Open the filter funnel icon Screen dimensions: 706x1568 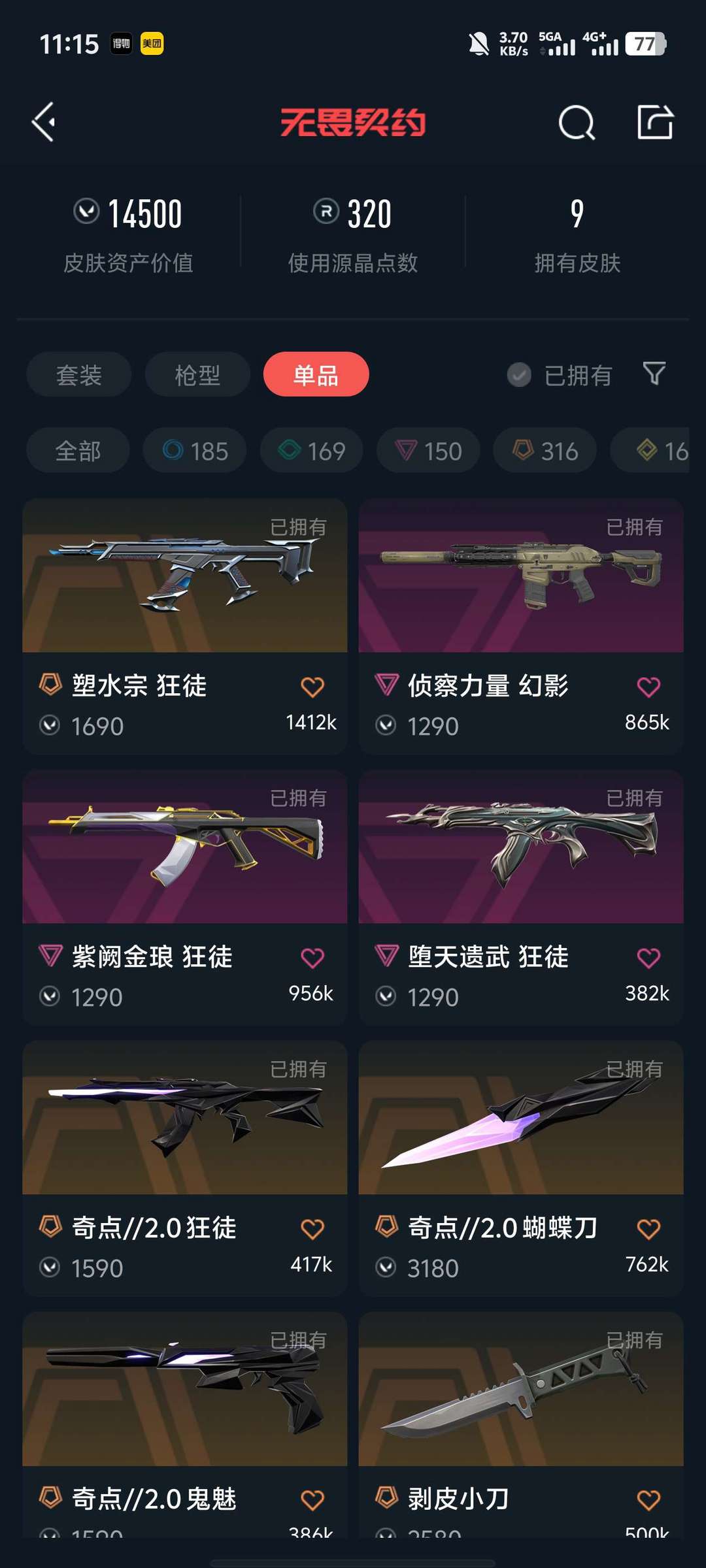coord(654,374)
